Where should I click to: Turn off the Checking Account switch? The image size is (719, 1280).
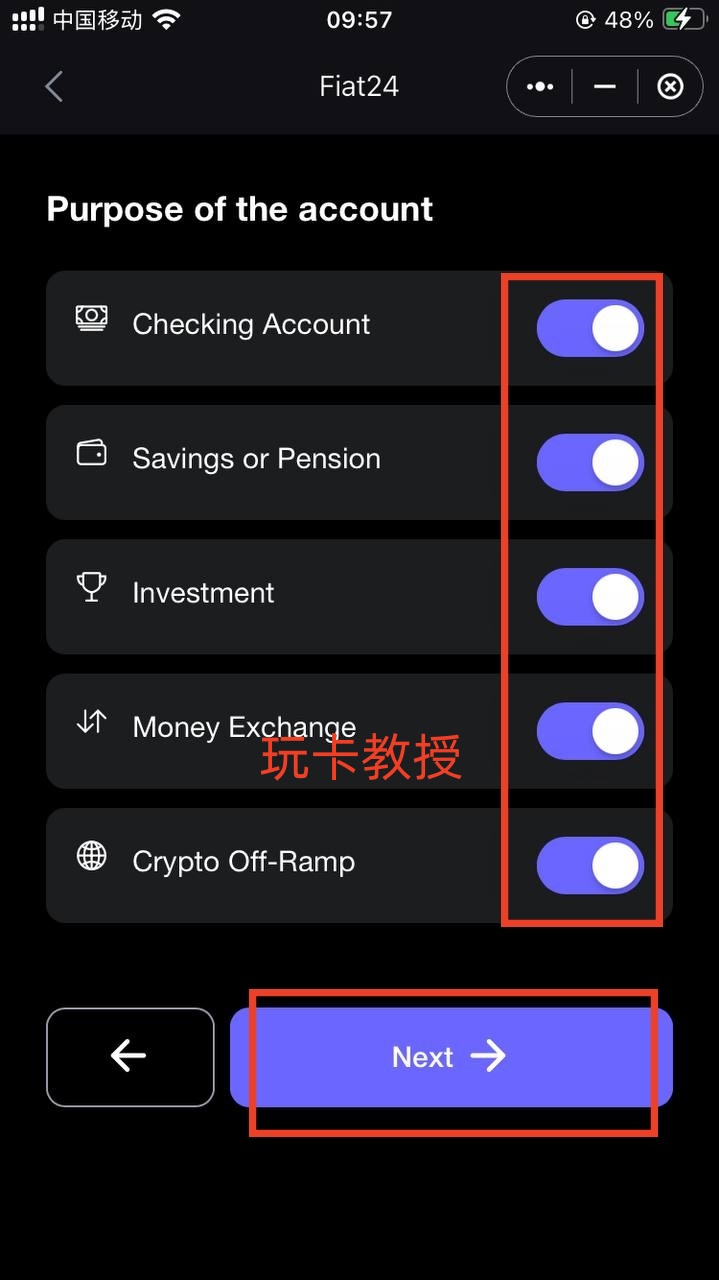[x=590, y=328]
